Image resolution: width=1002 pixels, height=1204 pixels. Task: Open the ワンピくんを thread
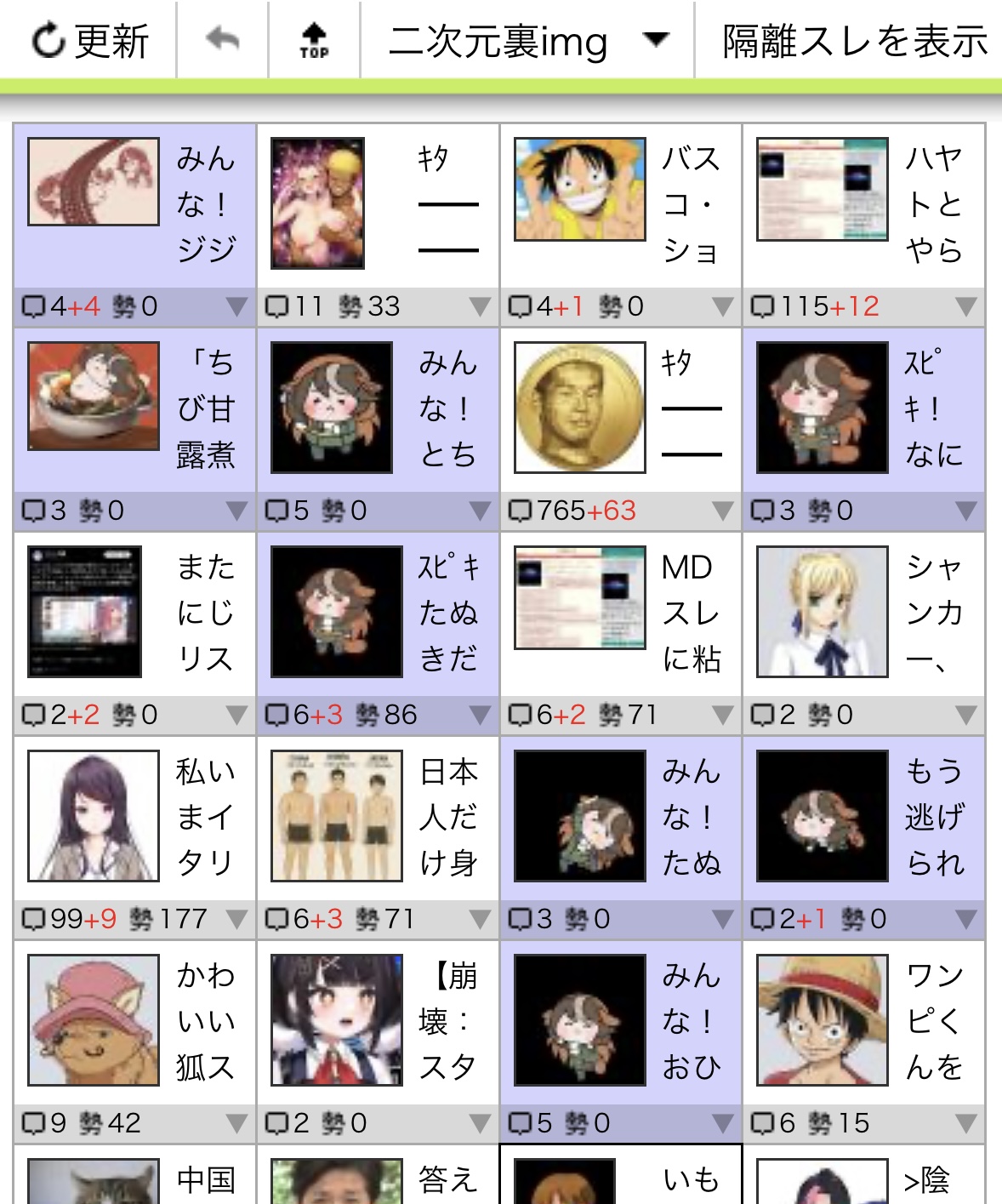coord(863,1021)
